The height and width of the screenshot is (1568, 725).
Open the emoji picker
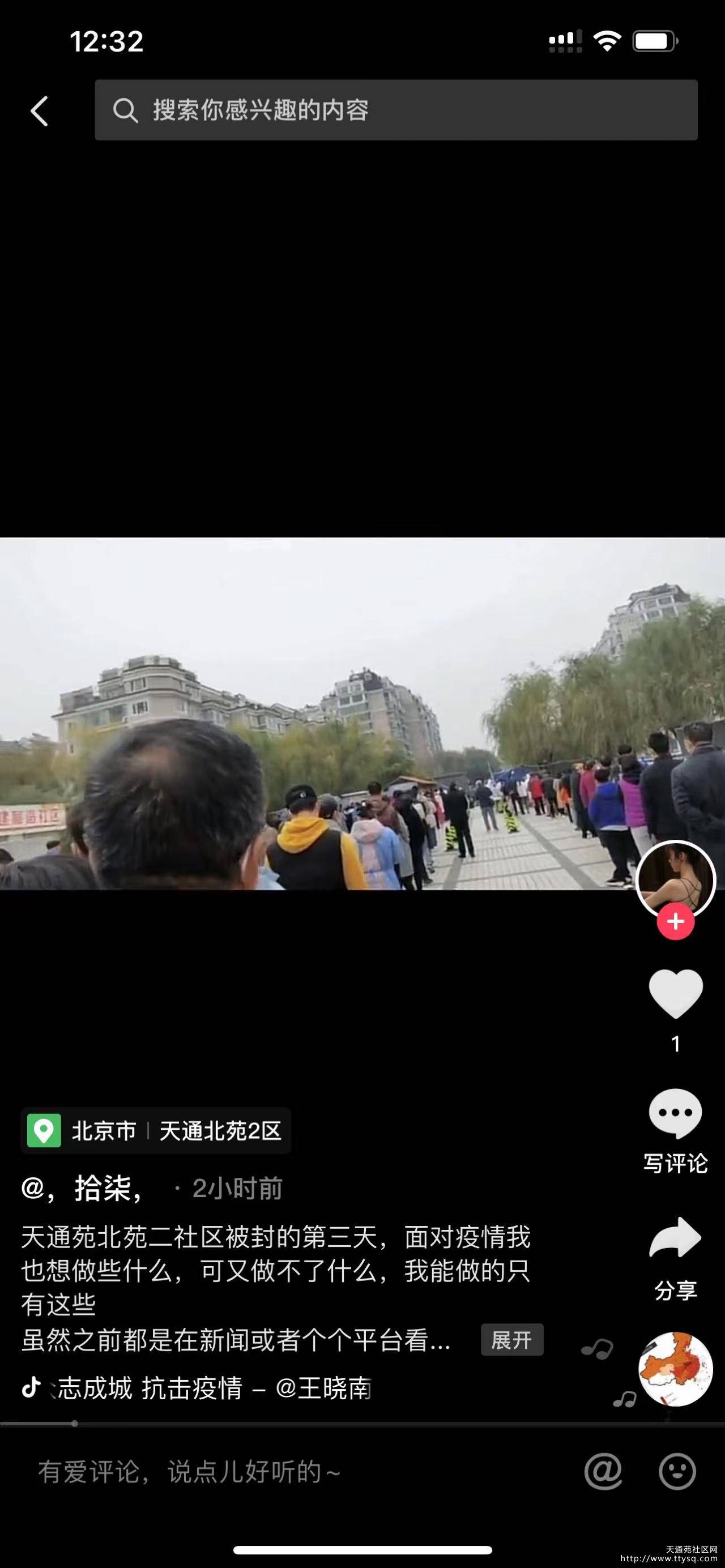pos(677,1472)
